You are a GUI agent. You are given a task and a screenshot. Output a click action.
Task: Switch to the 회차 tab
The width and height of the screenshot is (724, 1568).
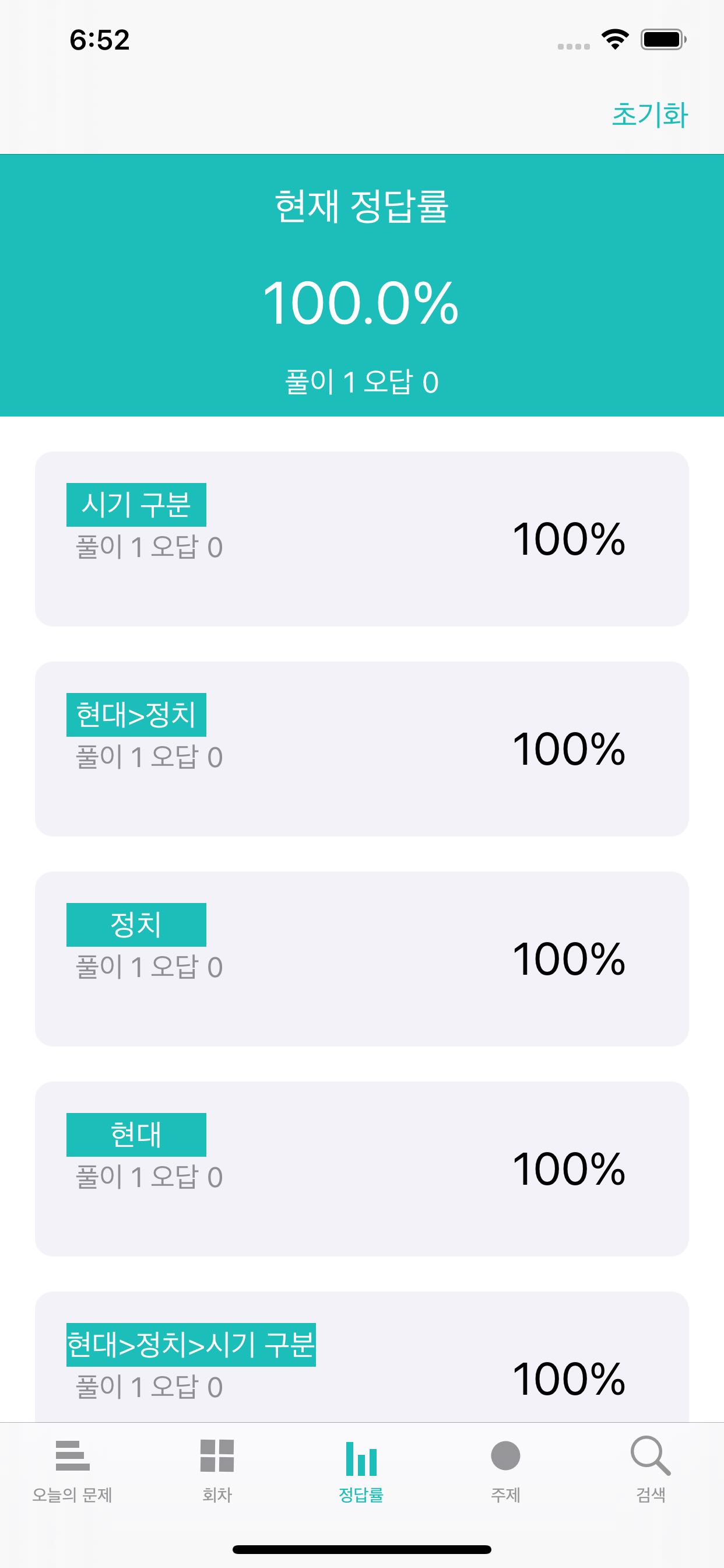point(217,1470)
